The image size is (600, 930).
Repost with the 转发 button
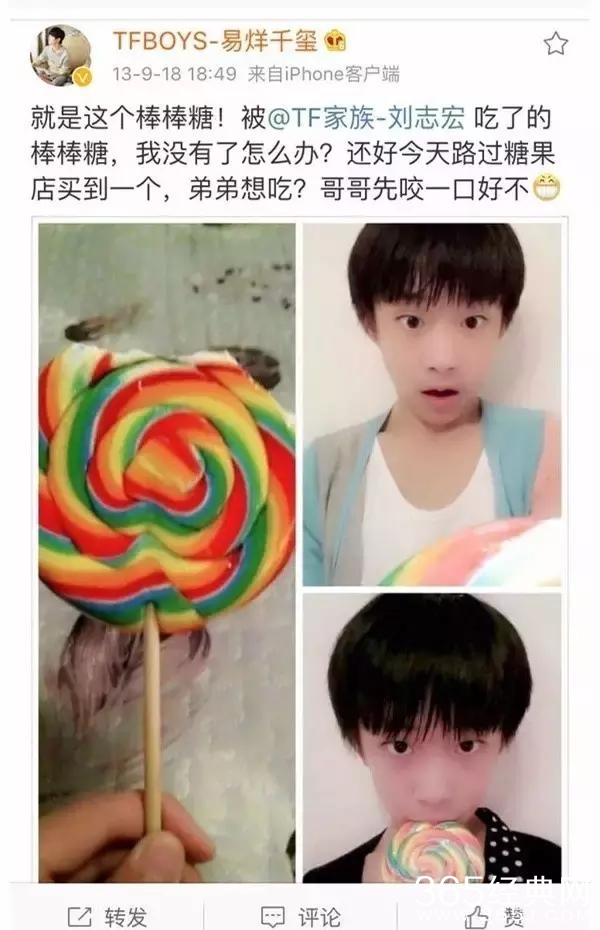tap(107, 915)
